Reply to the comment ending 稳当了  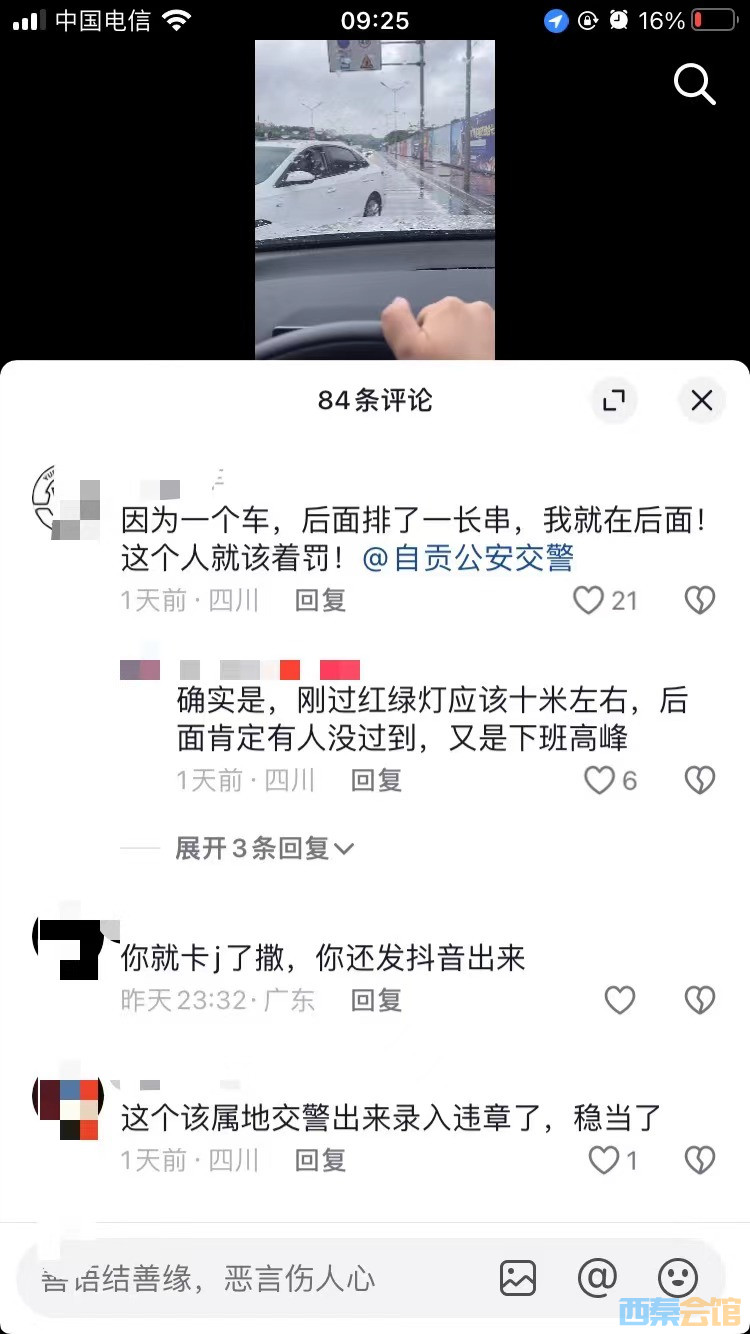click(320, 1160)
